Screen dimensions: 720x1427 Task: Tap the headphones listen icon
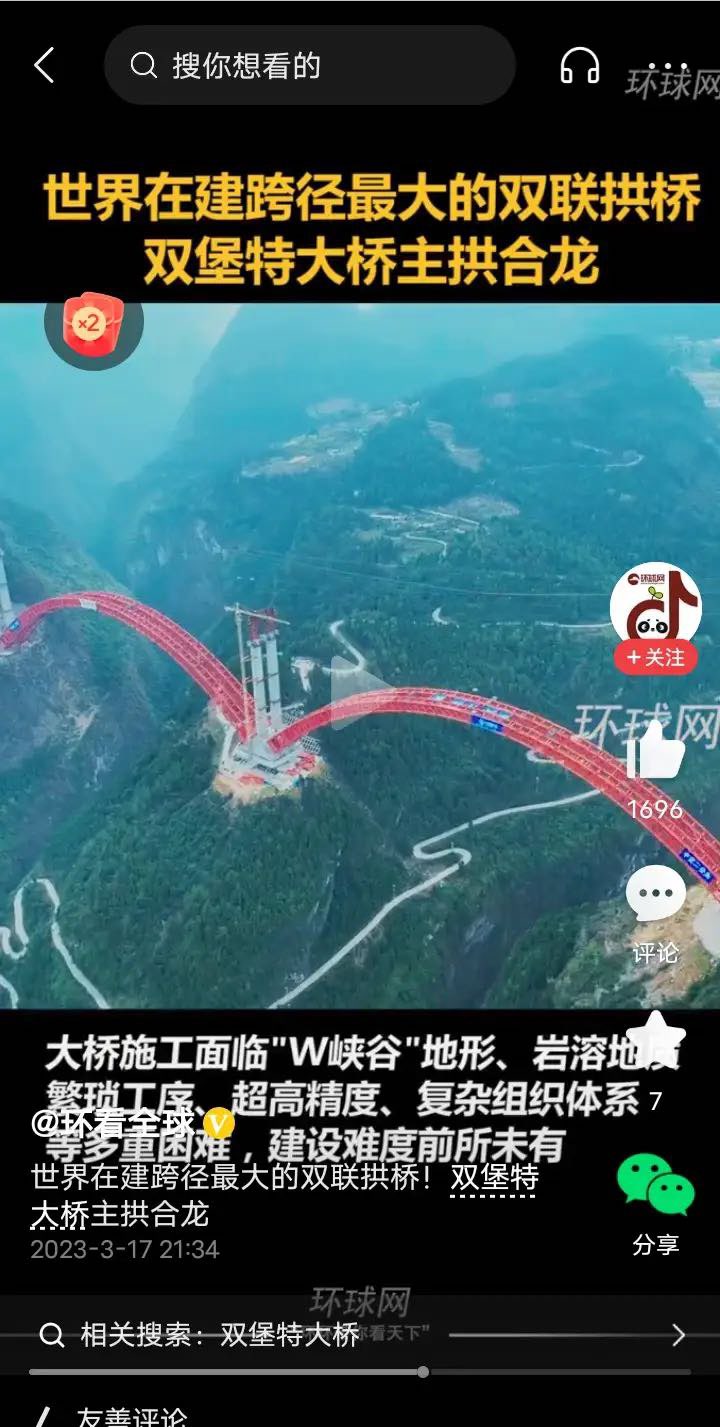pyautogui.click(x=579, y=66)
